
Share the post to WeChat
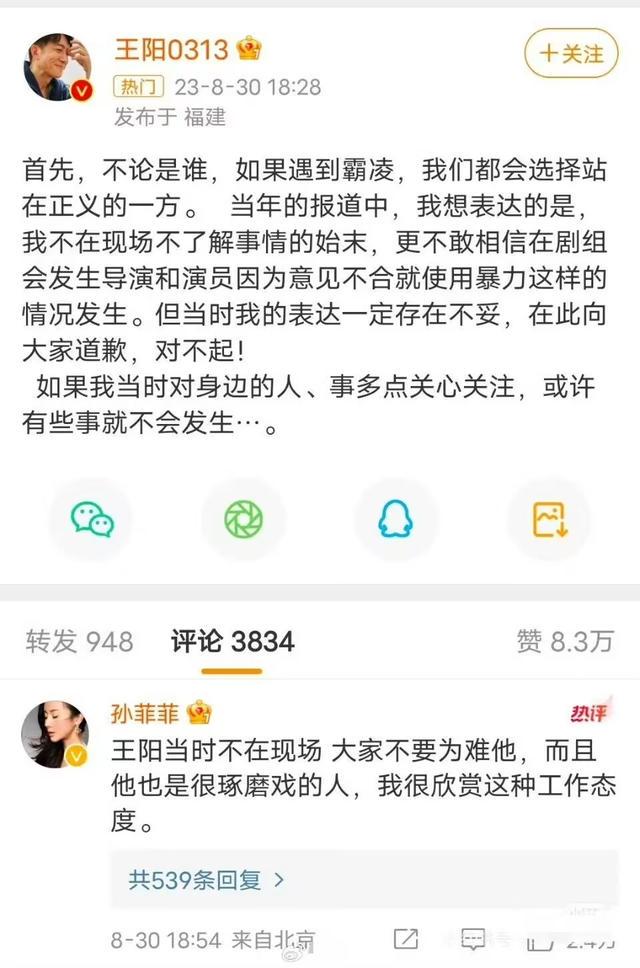92,518
